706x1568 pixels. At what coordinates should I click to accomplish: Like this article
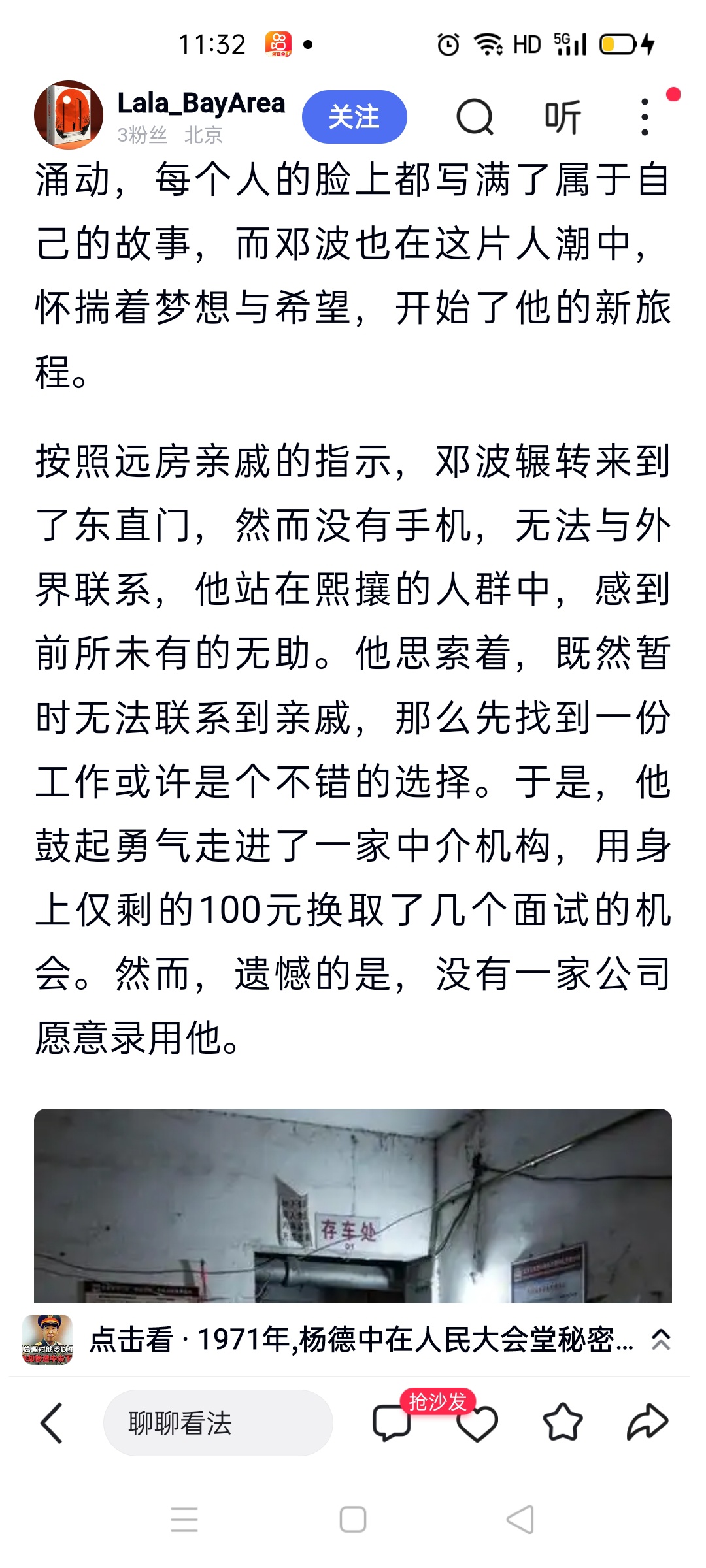(x=477, y=1424)
